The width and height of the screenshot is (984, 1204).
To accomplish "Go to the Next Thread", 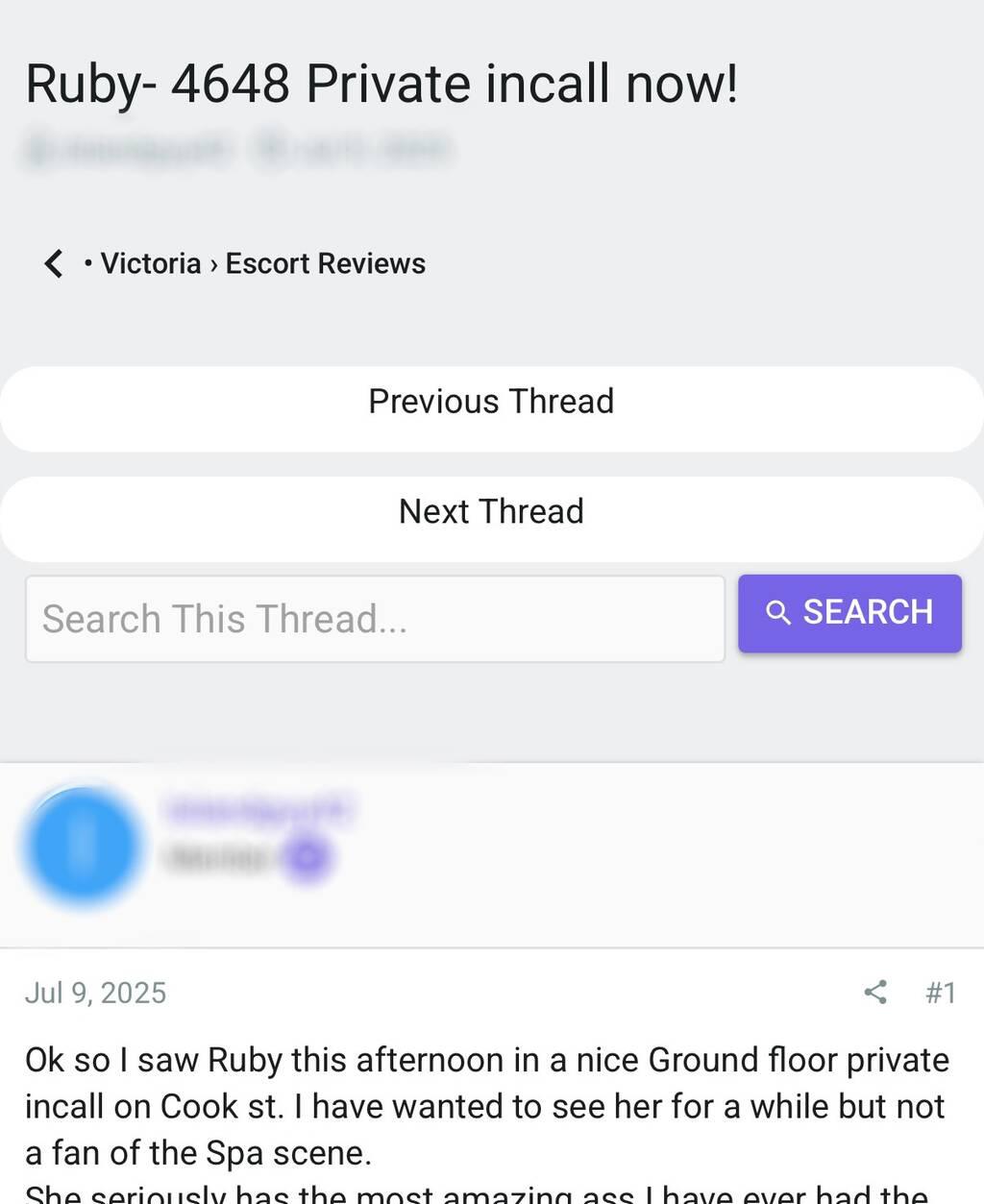I will tap(491, 511).
